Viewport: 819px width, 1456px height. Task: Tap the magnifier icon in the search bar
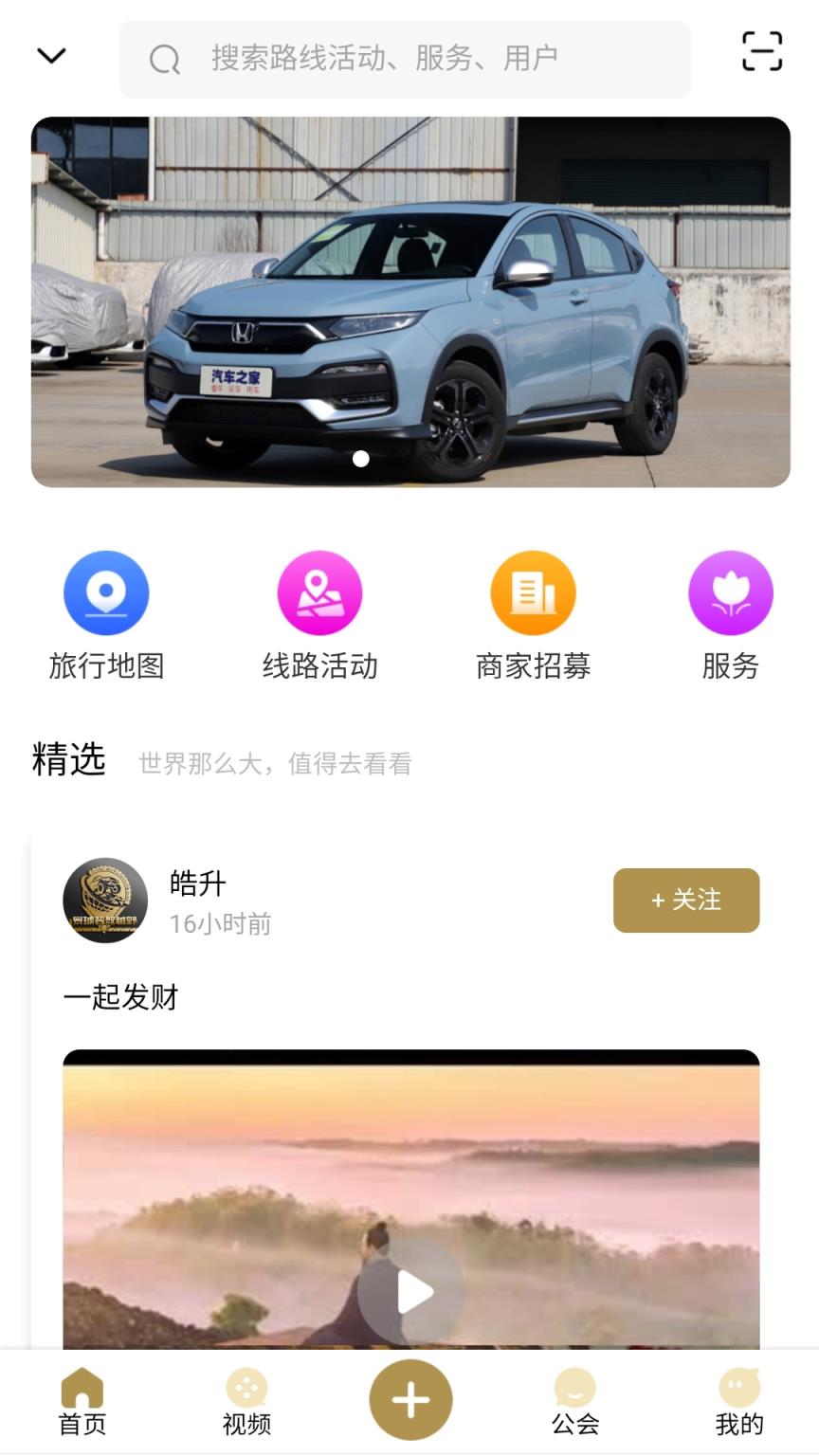(x=164, y=59)
